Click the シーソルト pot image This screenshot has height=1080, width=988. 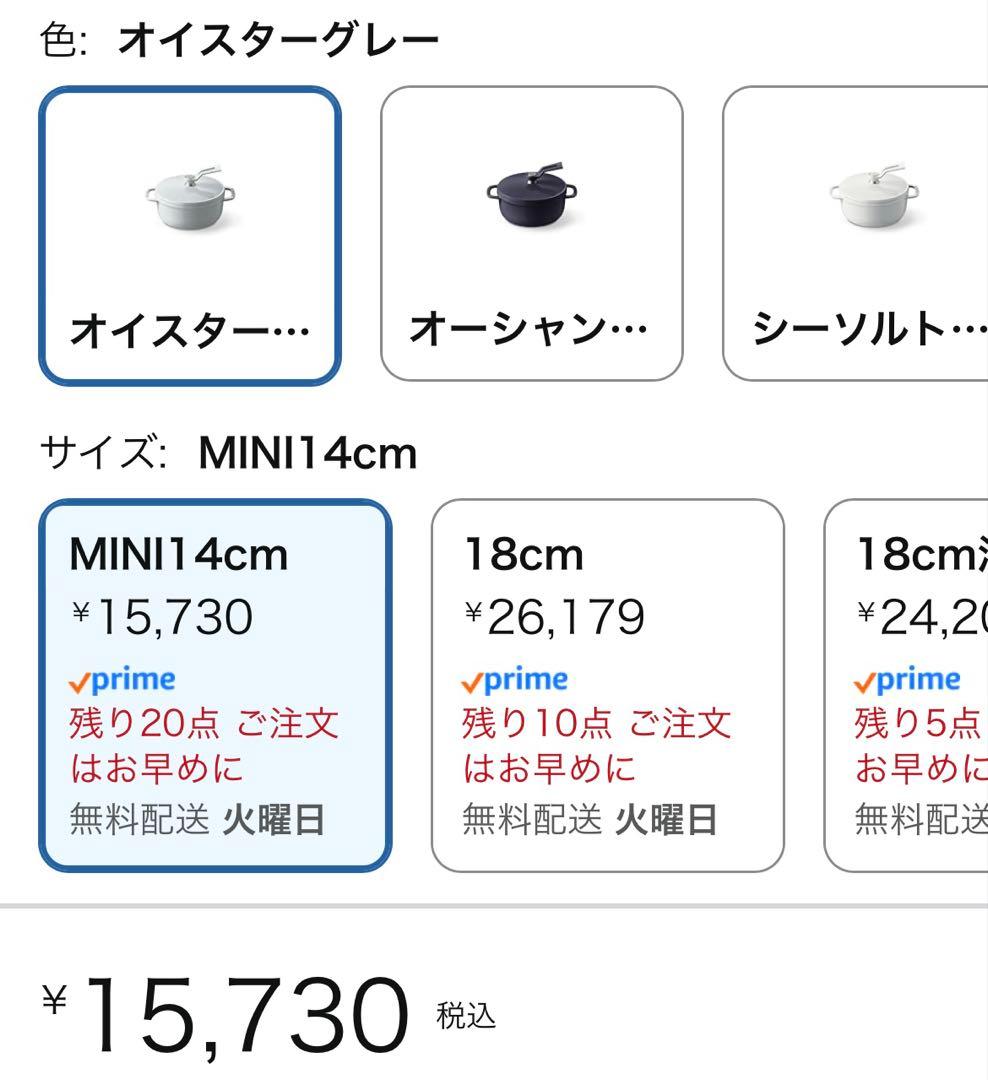coord(873,200)
